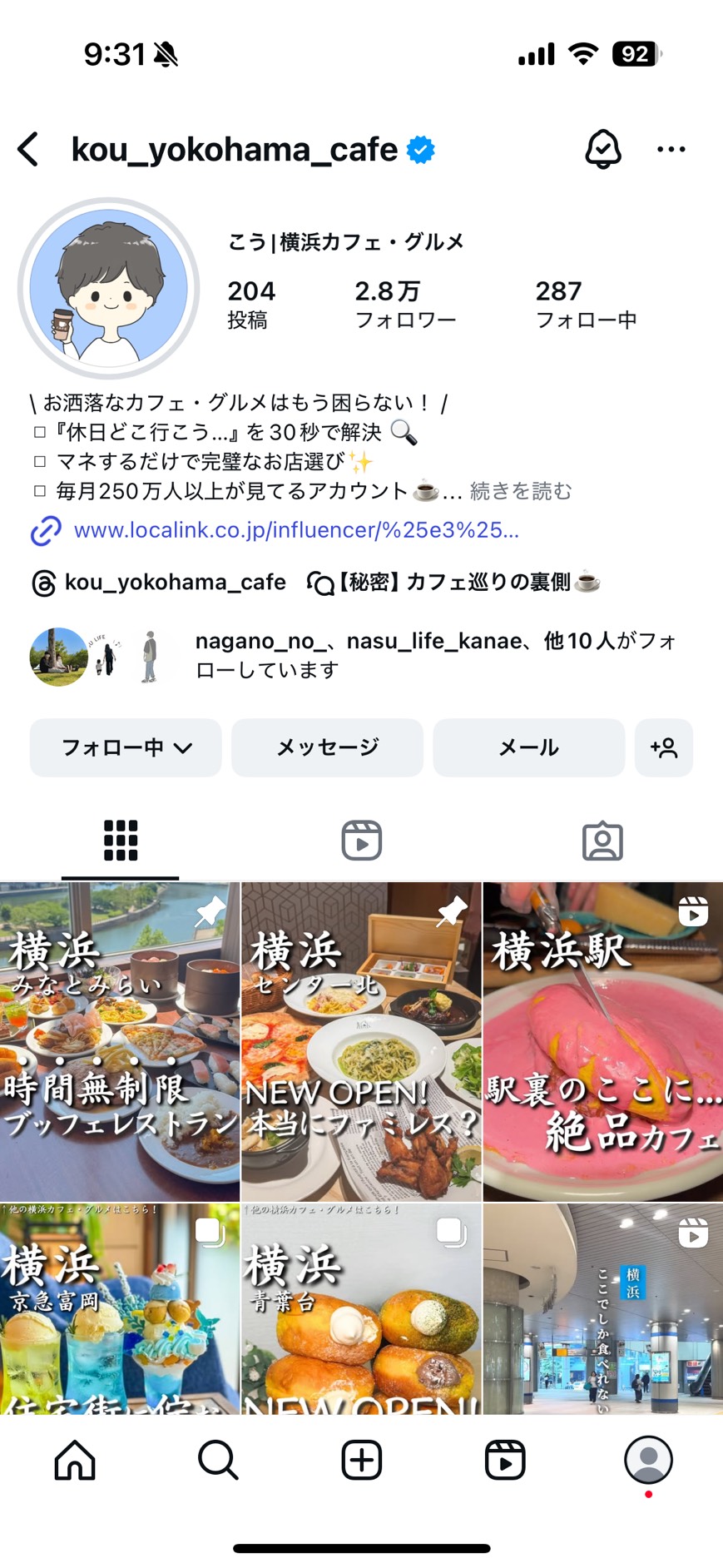
Task: Go to the Home feed tab
Action: [x=75, y=1460]
